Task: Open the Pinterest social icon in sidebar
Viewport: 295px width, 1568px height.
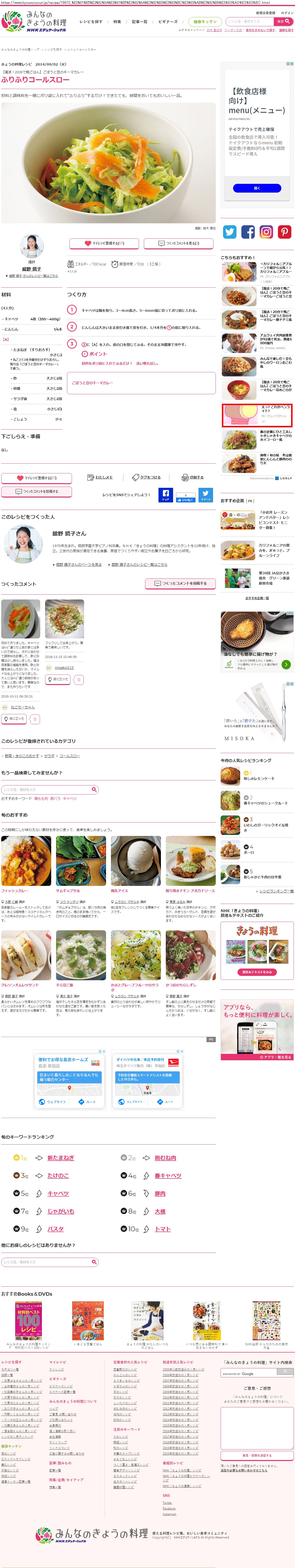Action: pos(285,232)
